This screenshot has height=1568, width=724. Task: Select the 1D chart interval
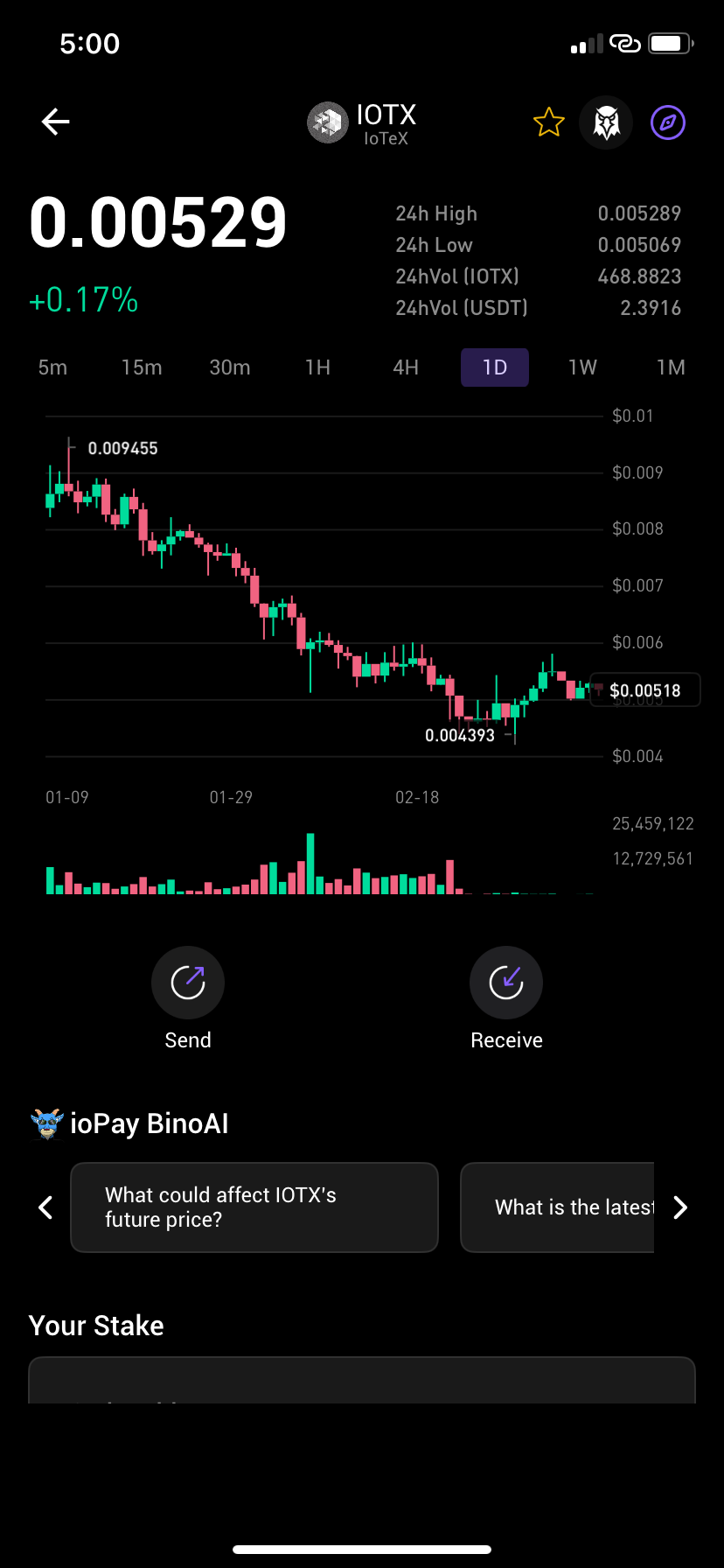pyautogui.click(x=495, y=367)
